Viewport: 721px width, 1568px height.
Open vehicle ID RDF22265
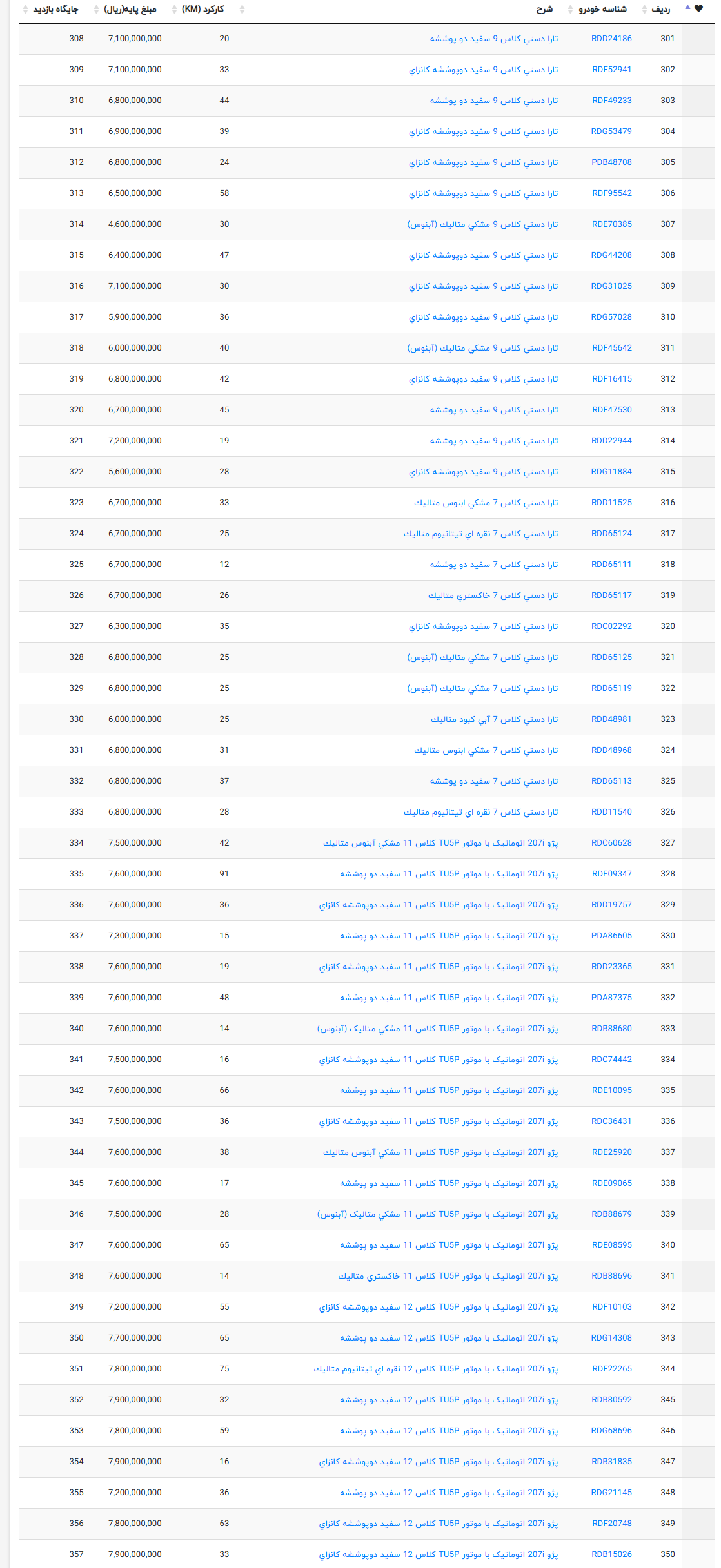[x=612, y=1369]
